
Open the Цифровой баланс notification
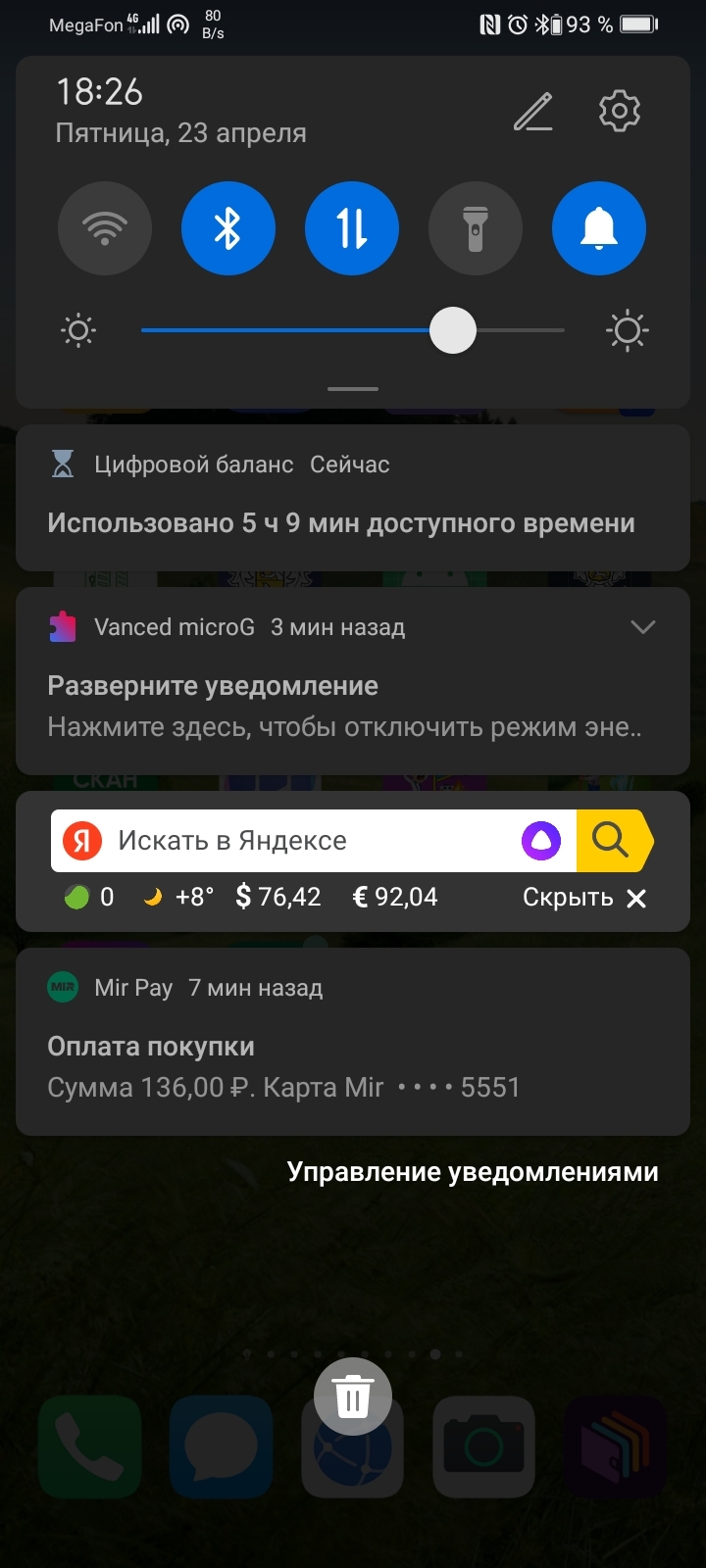click(x=353, y=498)
